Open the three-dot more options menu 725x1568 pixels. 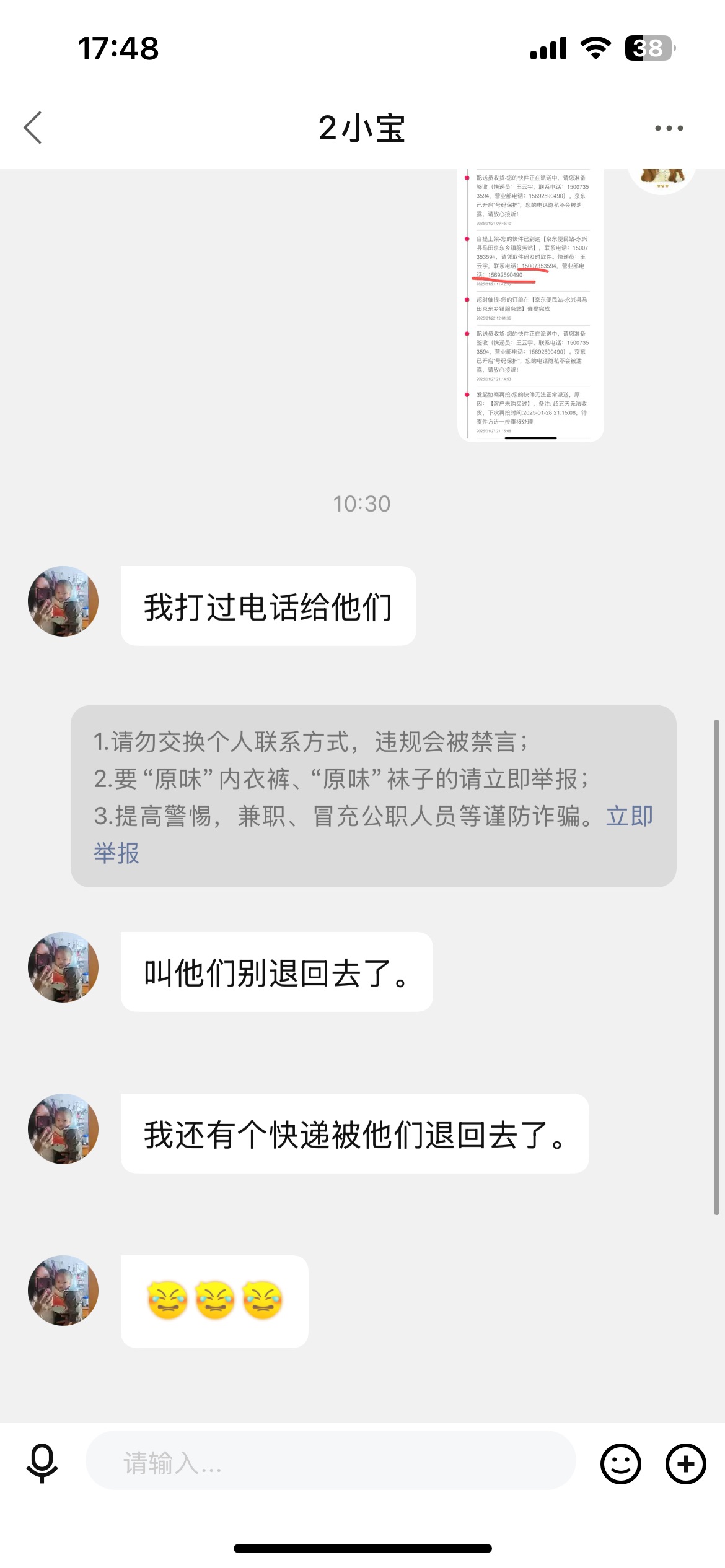(x=669, y=128)
